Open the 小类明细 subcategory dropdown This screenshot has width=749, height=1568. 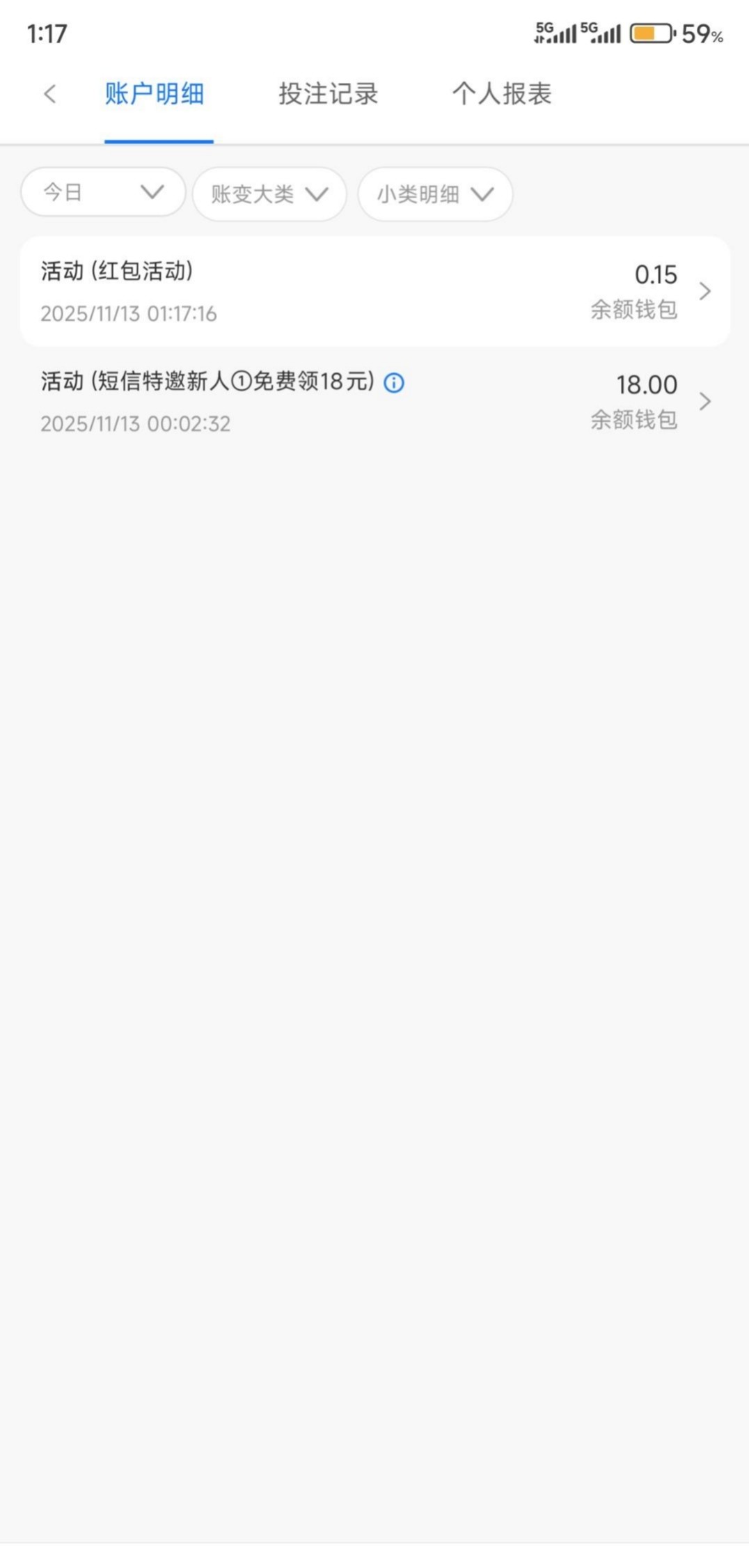click(x=435, y=194)
